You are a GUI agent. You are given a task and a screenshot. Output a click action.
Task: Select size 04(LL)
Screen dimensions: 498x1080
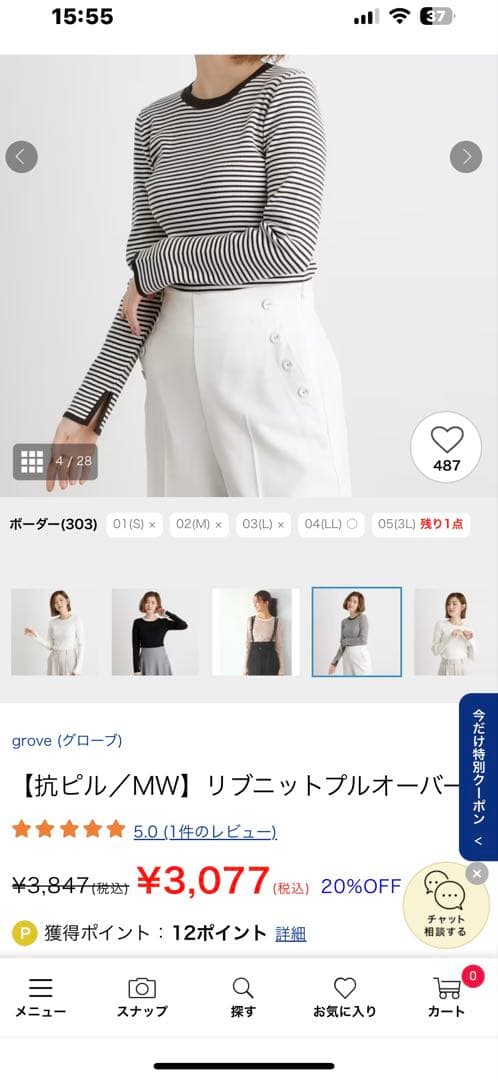click(331, 524)
